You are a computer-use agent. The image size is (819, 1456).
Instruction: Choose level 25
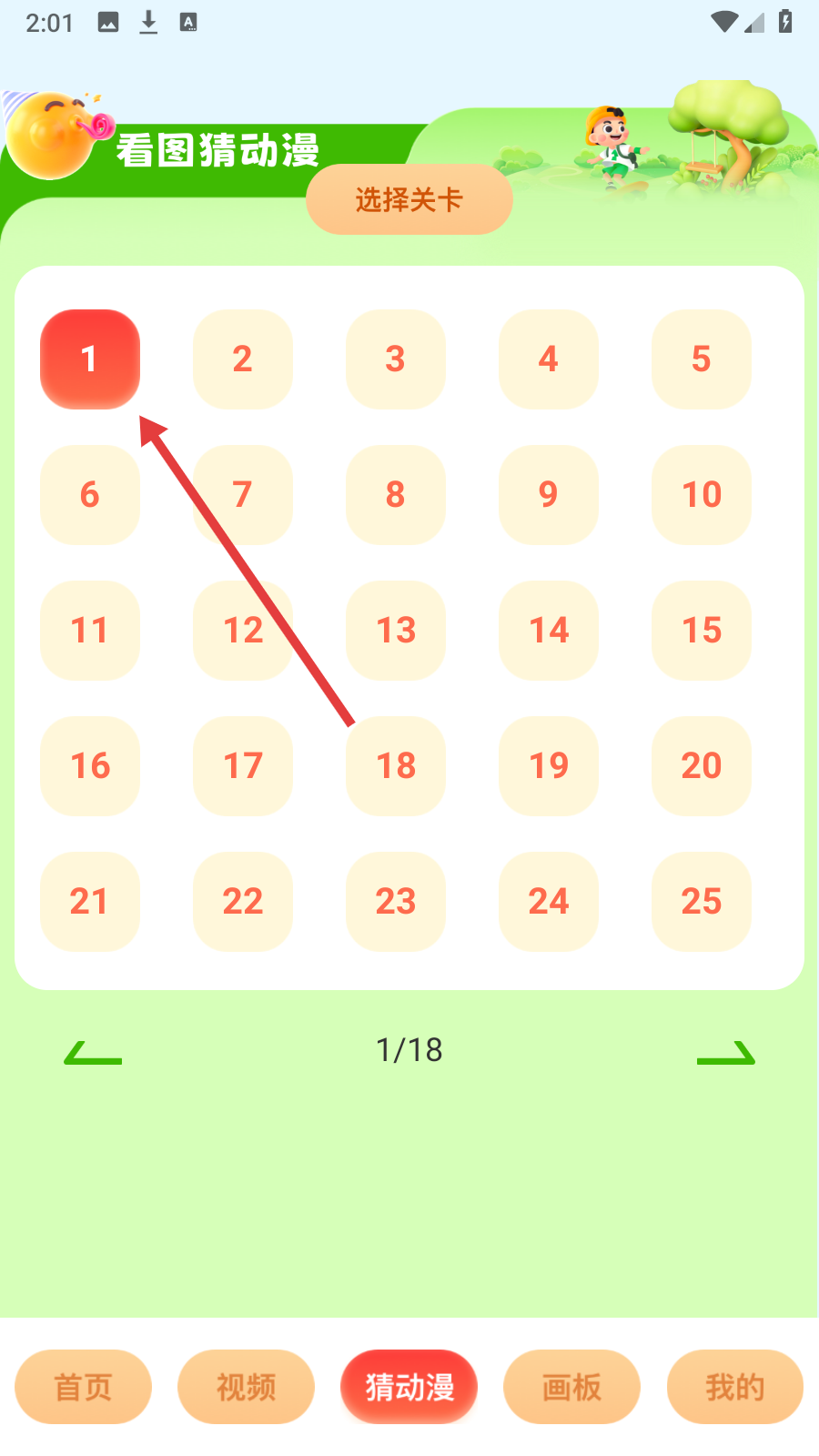click(x=702, y=902)
